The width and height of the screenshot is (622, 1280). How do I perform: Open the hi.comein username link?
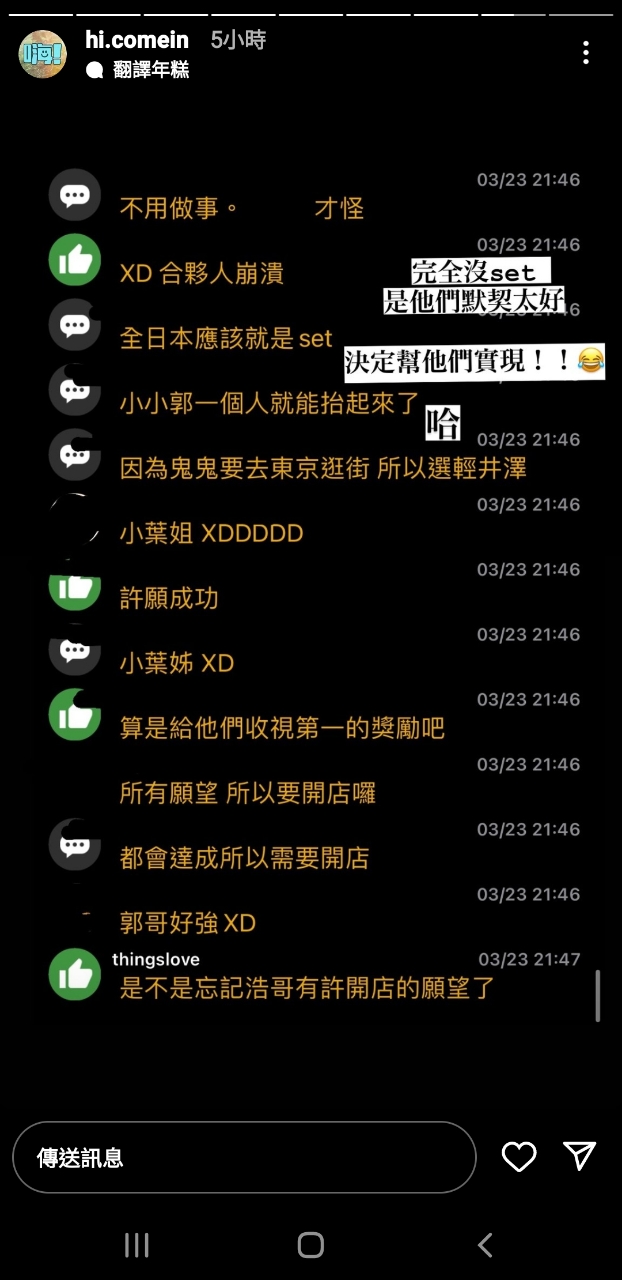tap(136, 40)
